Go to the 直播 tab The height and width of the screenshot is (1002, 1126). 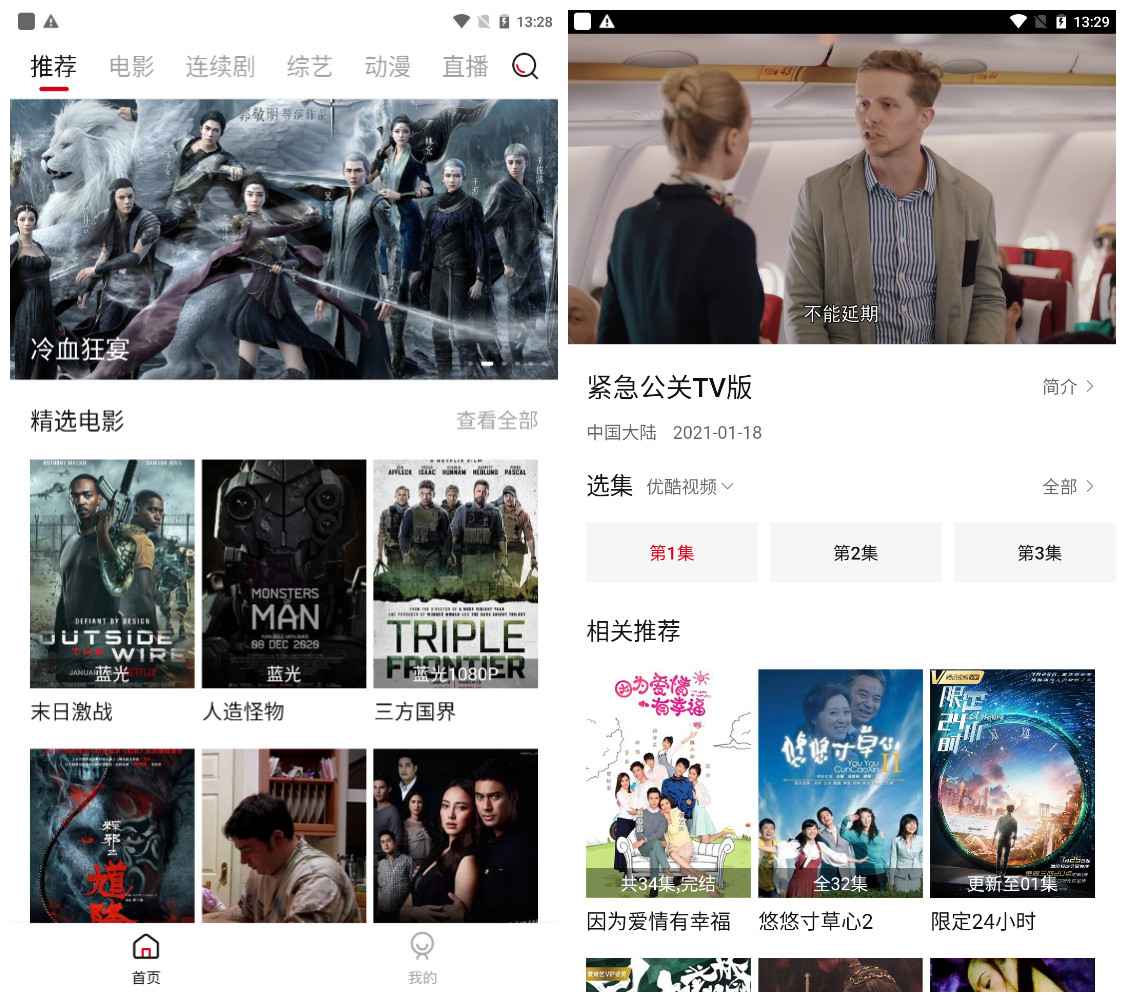465,67
